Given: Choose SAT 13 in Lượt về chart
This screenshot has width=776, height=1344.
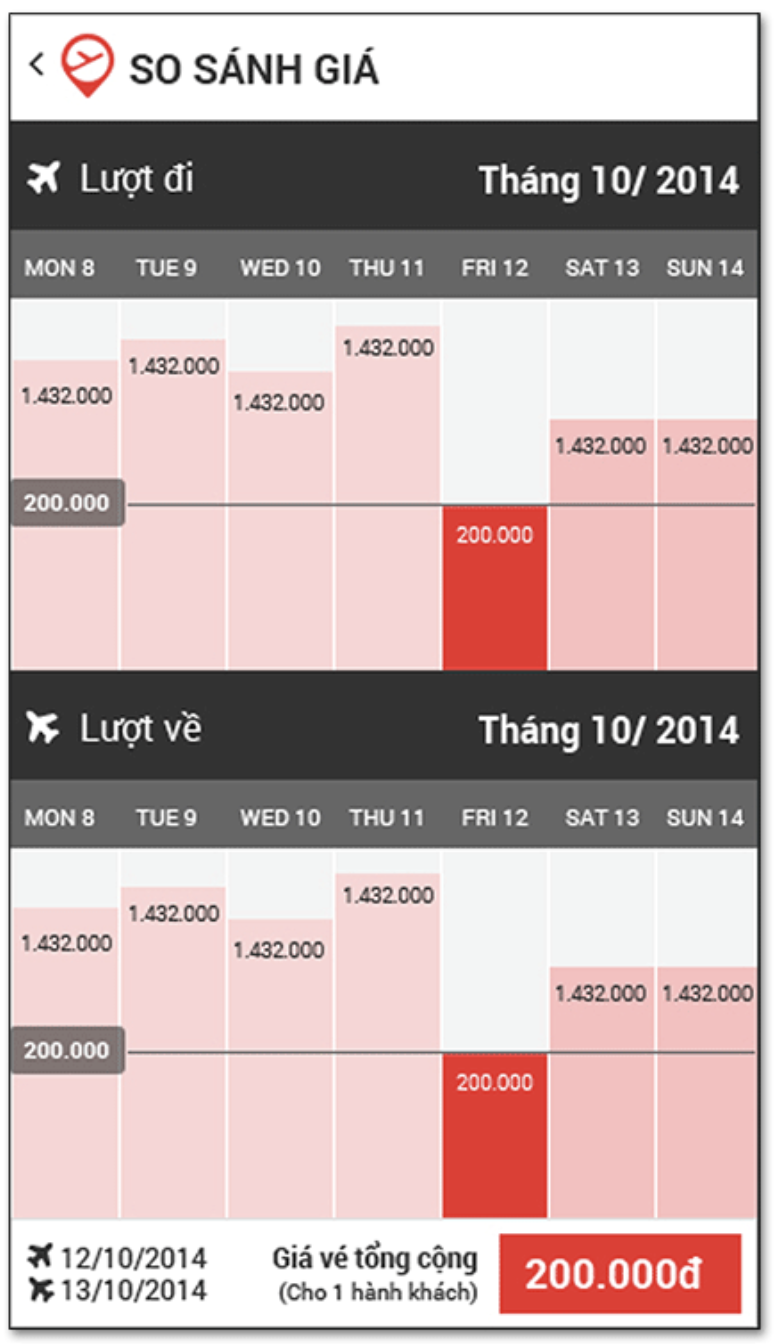Looking at the screenshot, I should [602, 1093].
